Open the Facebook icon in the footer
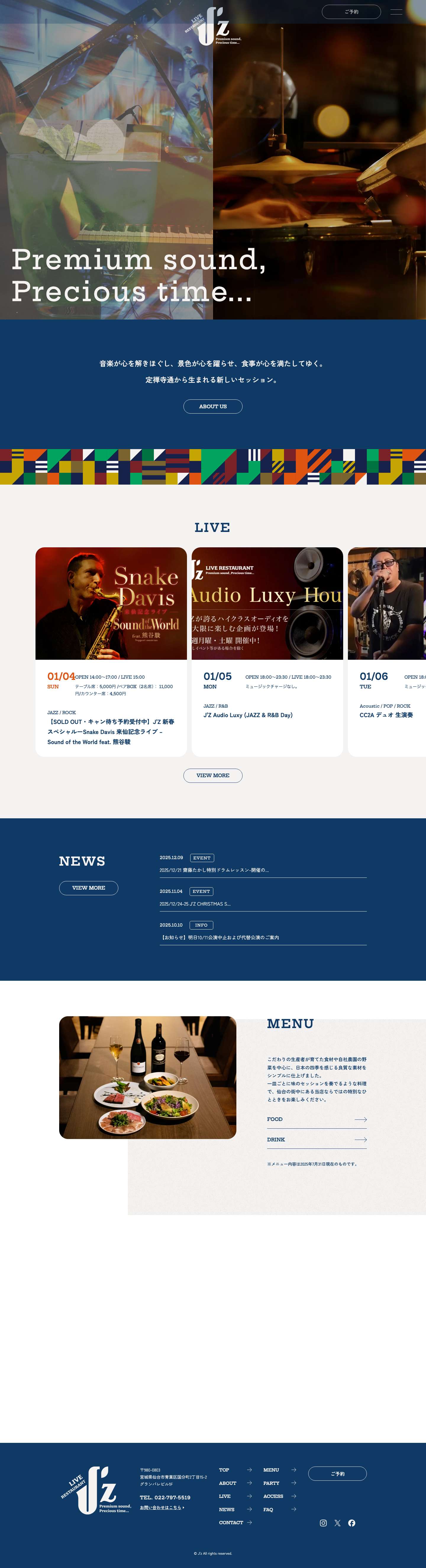 (x=352, y=1523)
